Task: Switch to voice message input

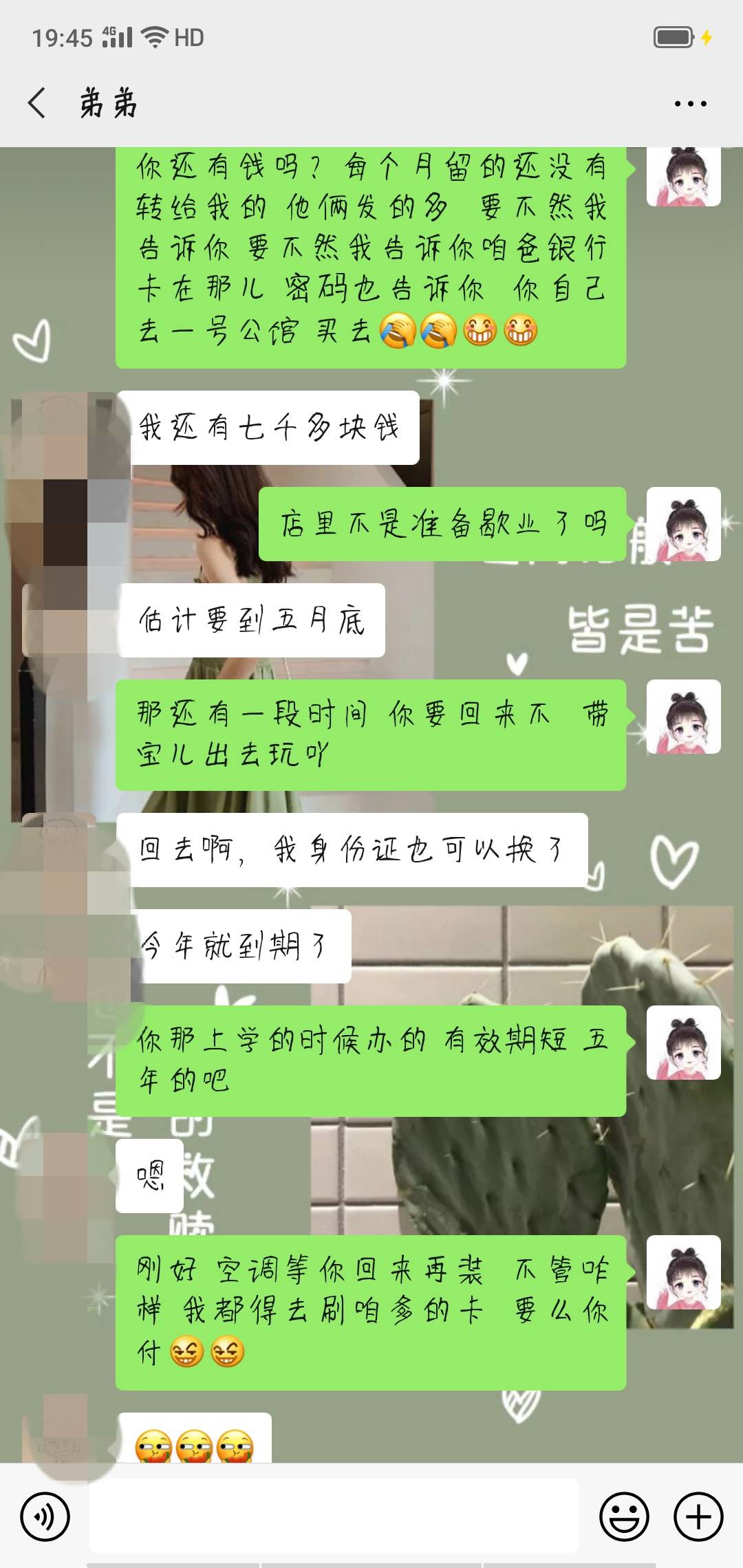Action: [45, 1516]
